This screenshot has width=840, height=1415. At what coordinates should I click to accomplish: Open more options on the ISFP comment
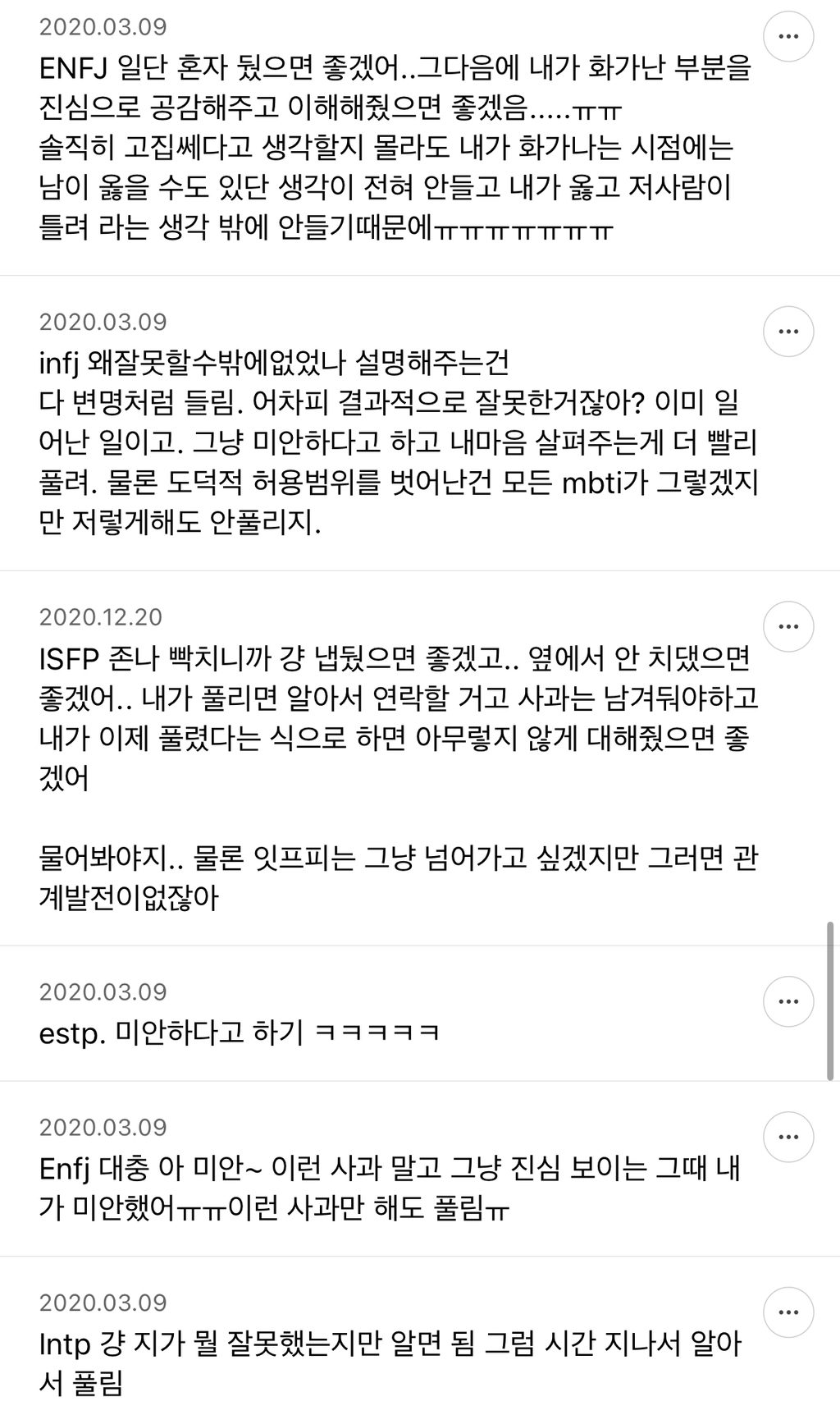click(788, 627)
